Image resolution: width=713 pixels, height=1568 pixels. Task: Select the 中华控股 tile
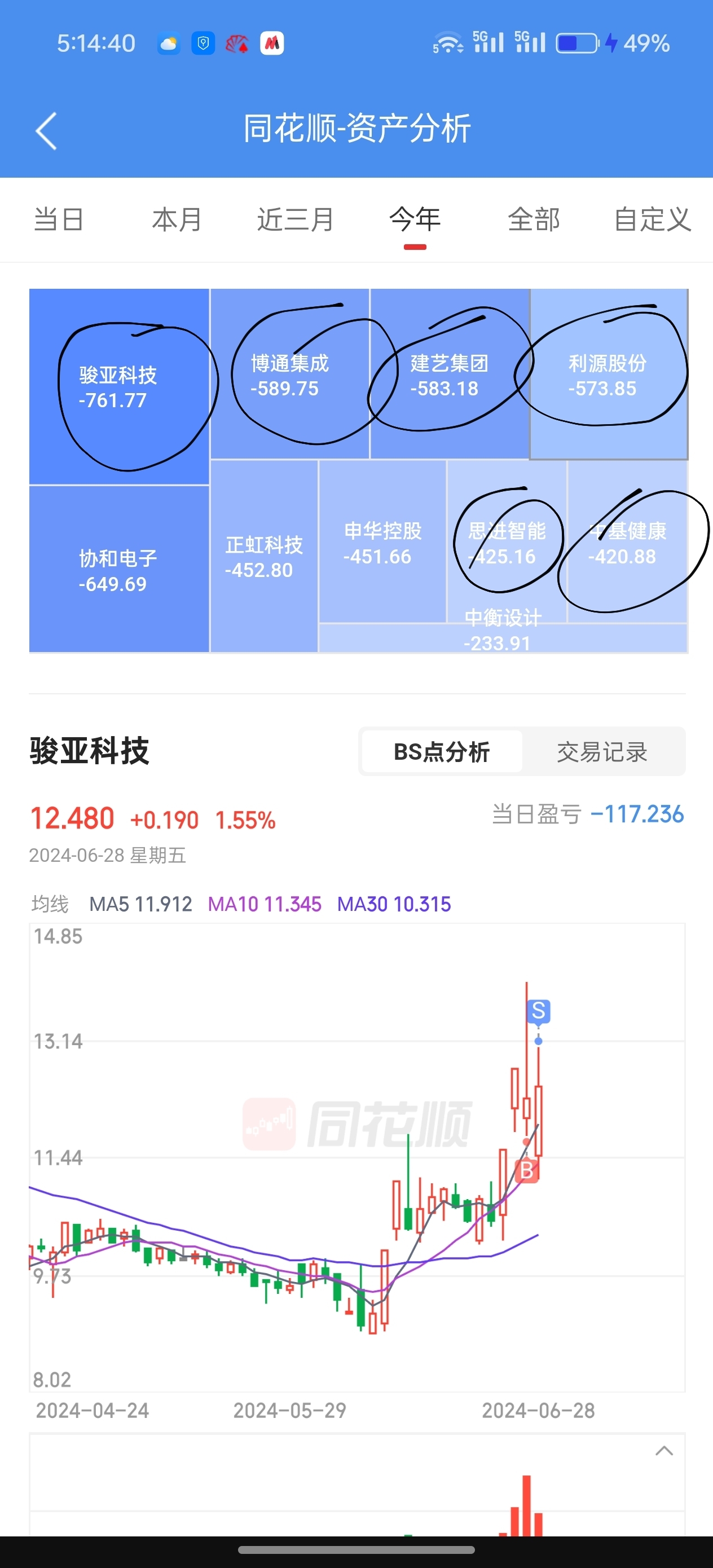tap(383, 541)
